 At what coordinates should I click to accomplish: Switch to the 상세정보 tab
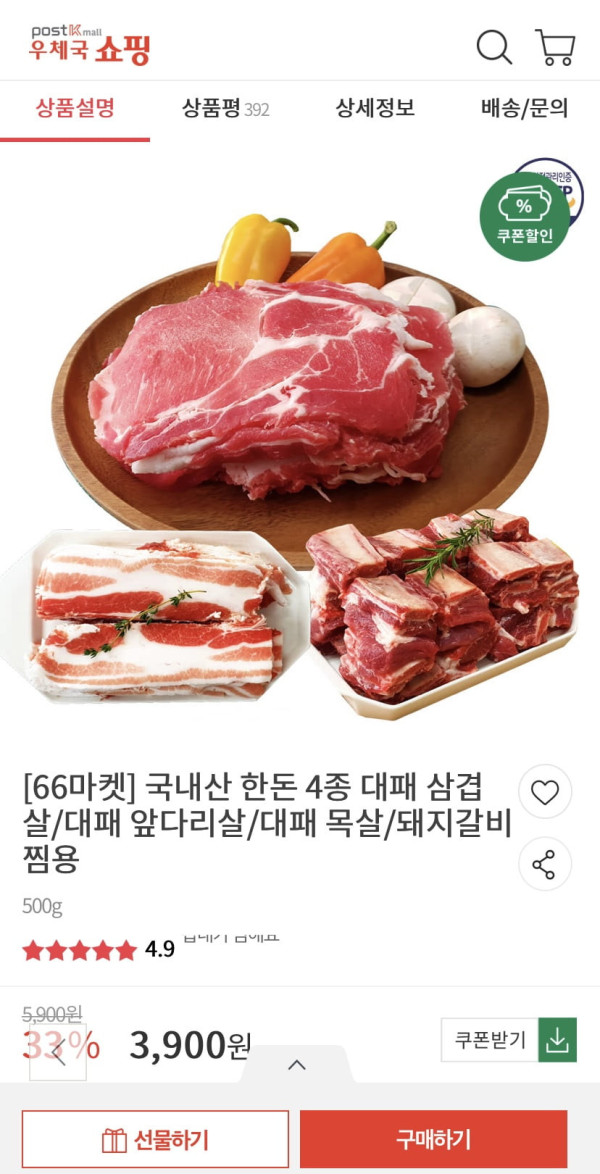[x=375, y=108]
